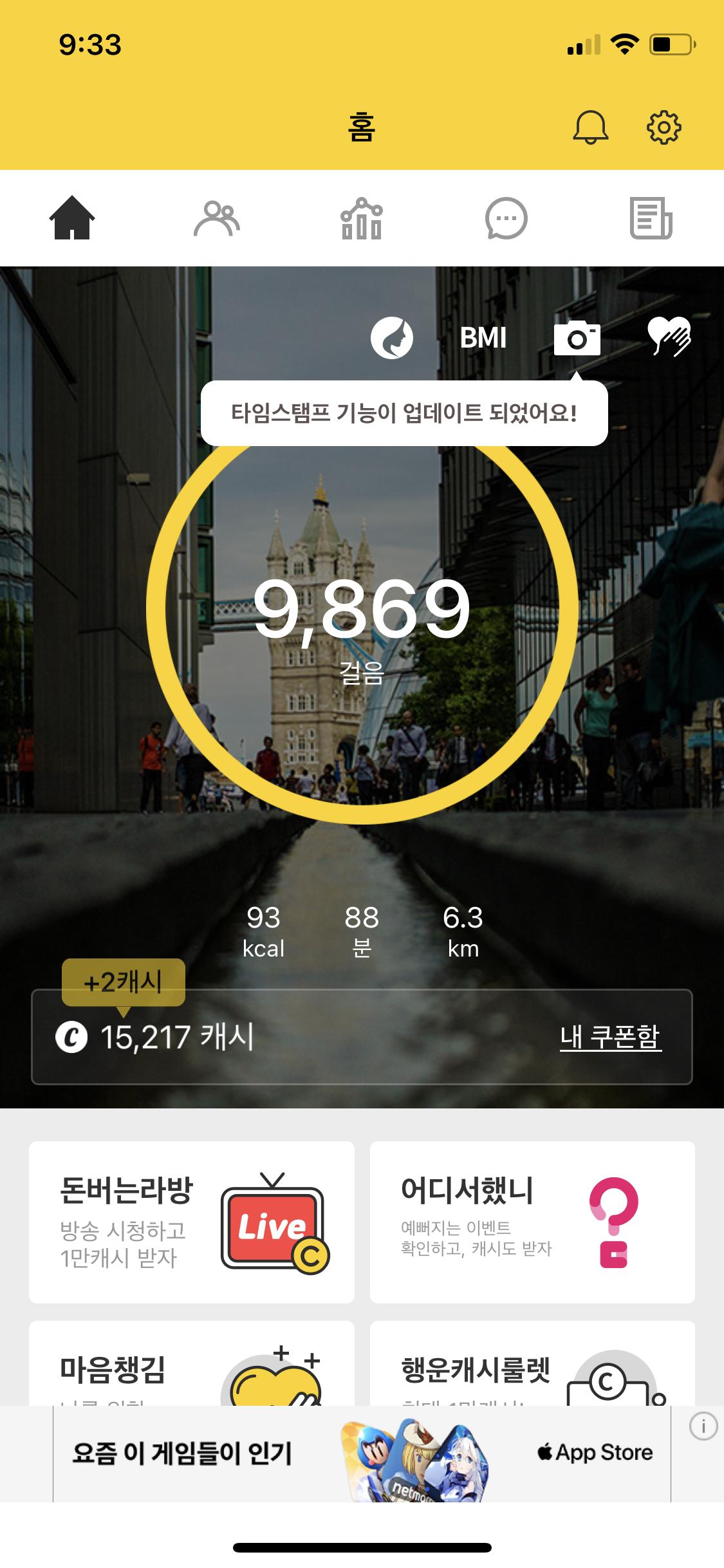This screenshot has width=724, height=1568.
Task: Open the face profile icon
Action: point(391,338)
